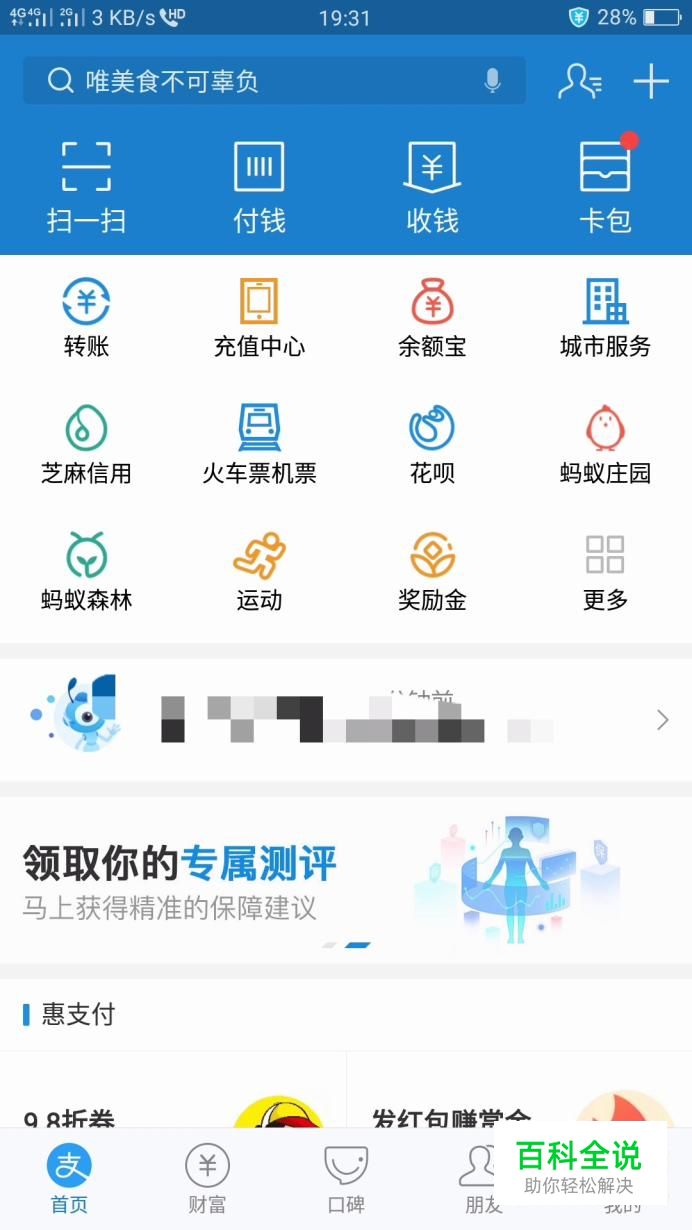Open 收钱 to receive money

432,186
